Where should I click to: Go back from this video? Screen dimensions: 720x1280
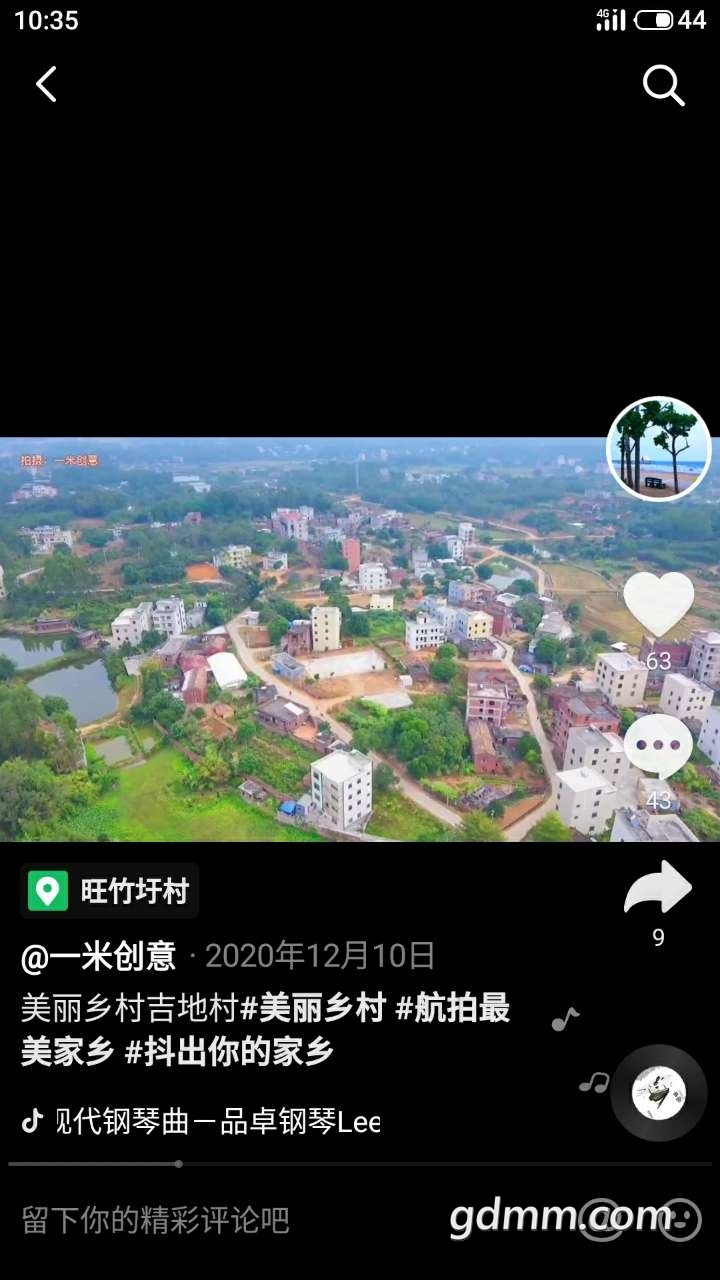click(x=46, y=85)
